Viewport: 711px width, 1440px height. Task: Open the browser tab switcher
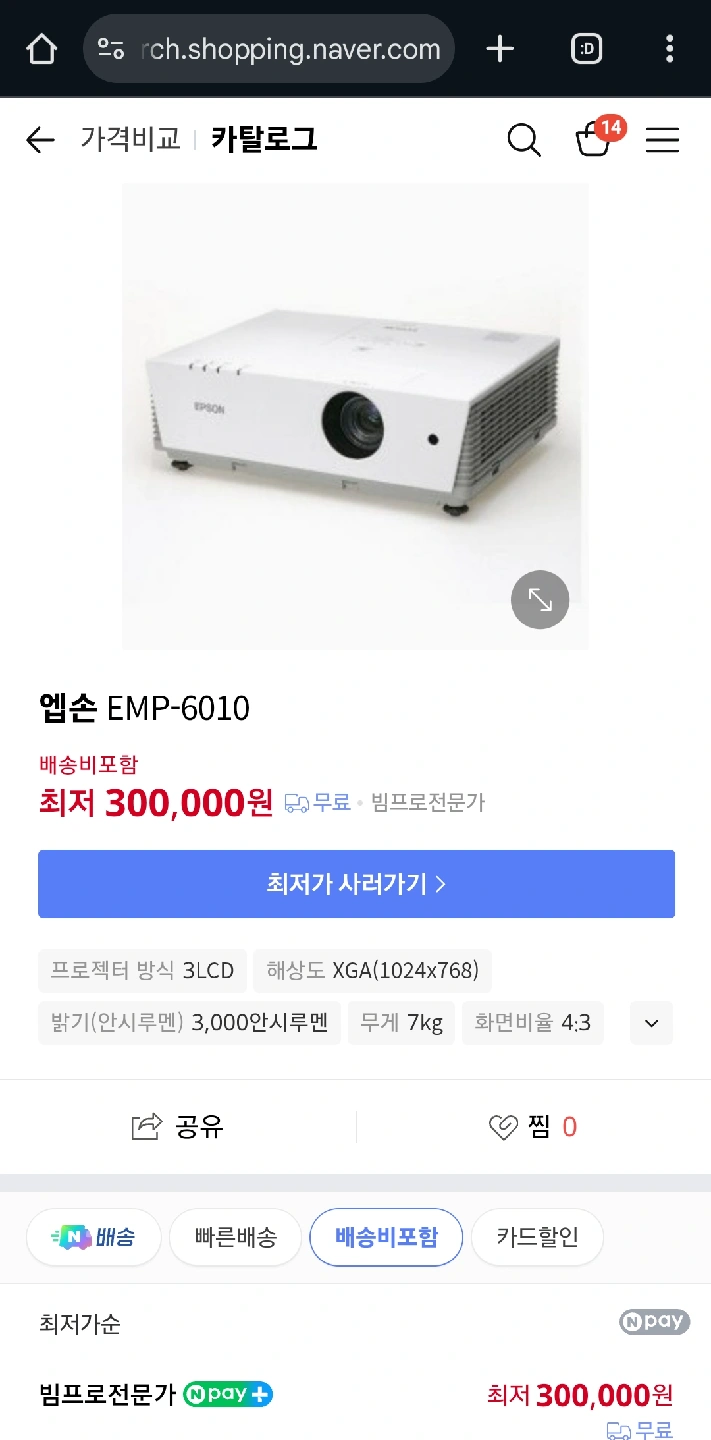coord(586,48)
